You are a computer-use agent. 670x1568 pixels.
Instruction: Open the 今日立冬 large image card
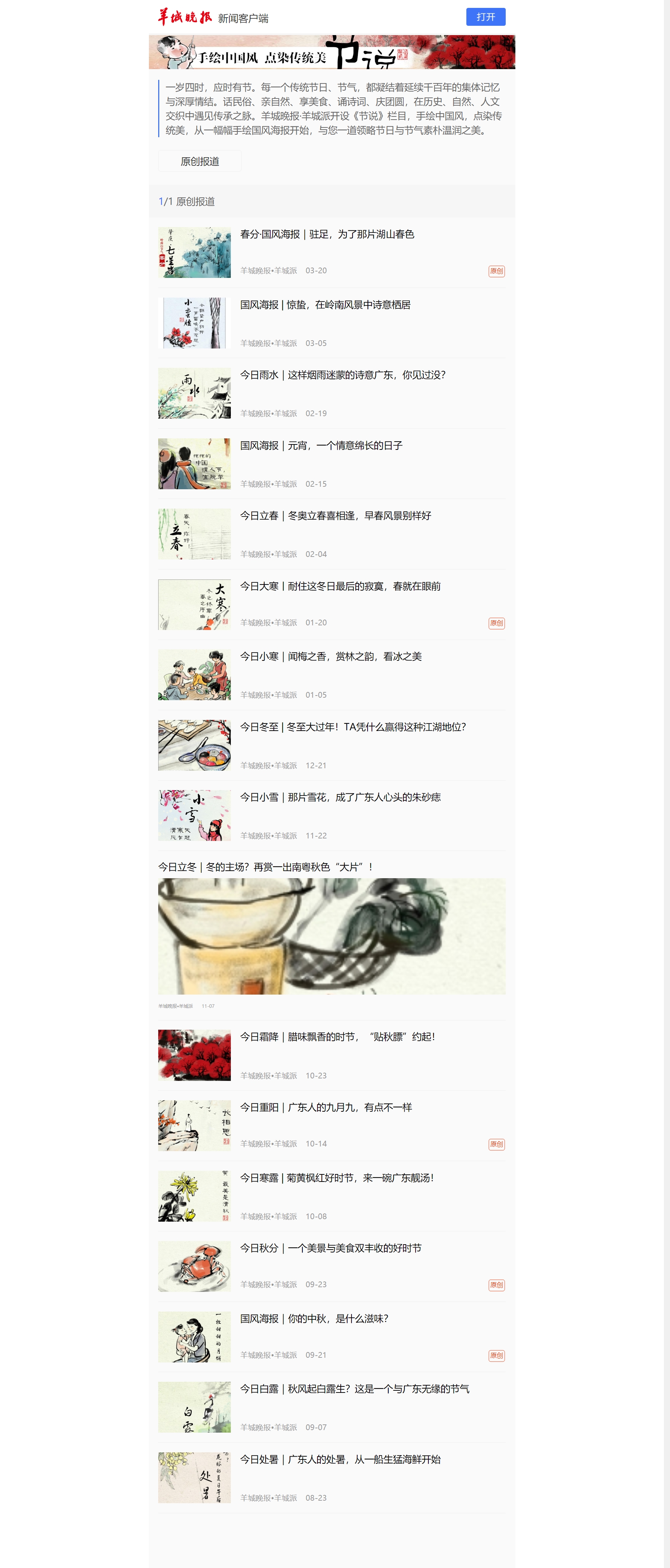pos(332,935)
